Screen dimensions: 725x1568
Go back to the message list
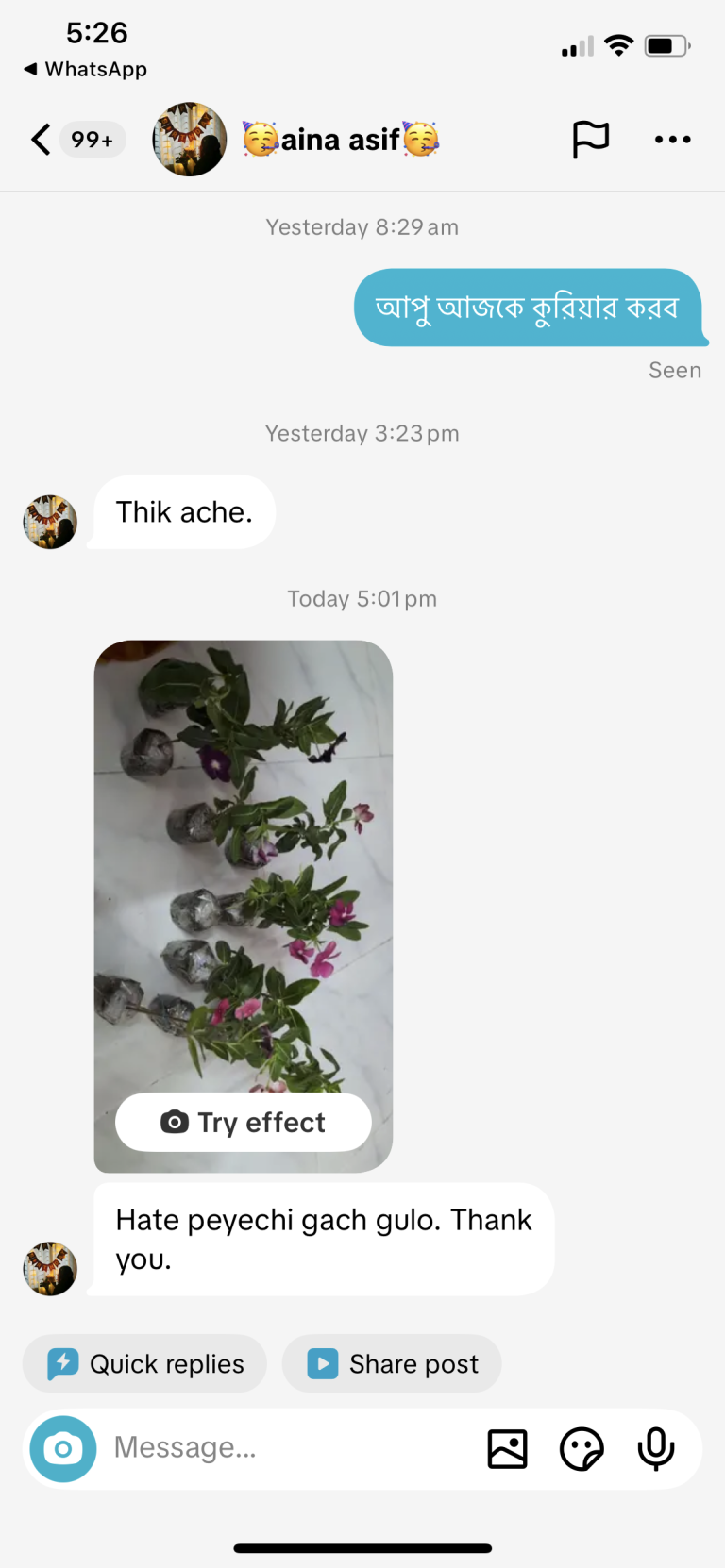[41, 140]
